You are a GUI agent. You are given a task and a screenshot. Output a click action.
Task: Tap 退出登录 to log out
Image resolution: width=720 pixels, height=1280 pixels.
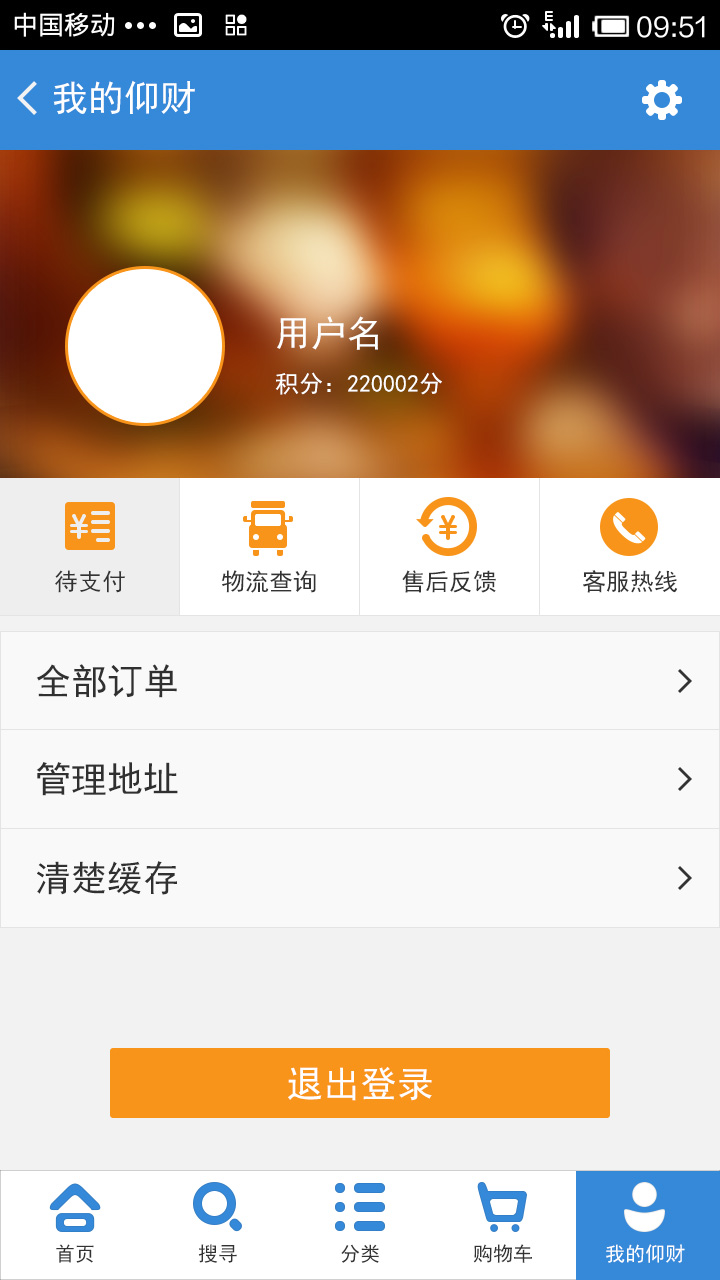(360, 1083)
